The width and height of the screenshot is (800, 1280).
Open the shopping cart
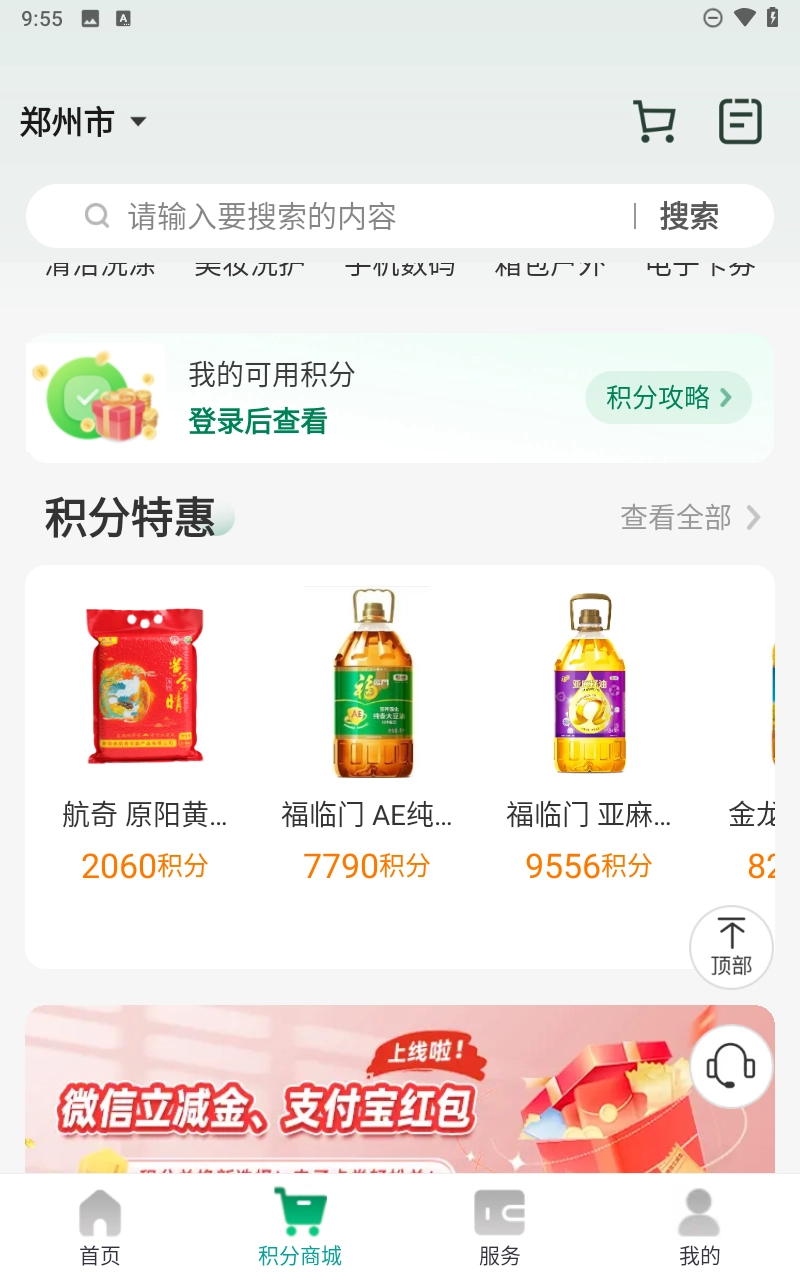tap(654, 121)
